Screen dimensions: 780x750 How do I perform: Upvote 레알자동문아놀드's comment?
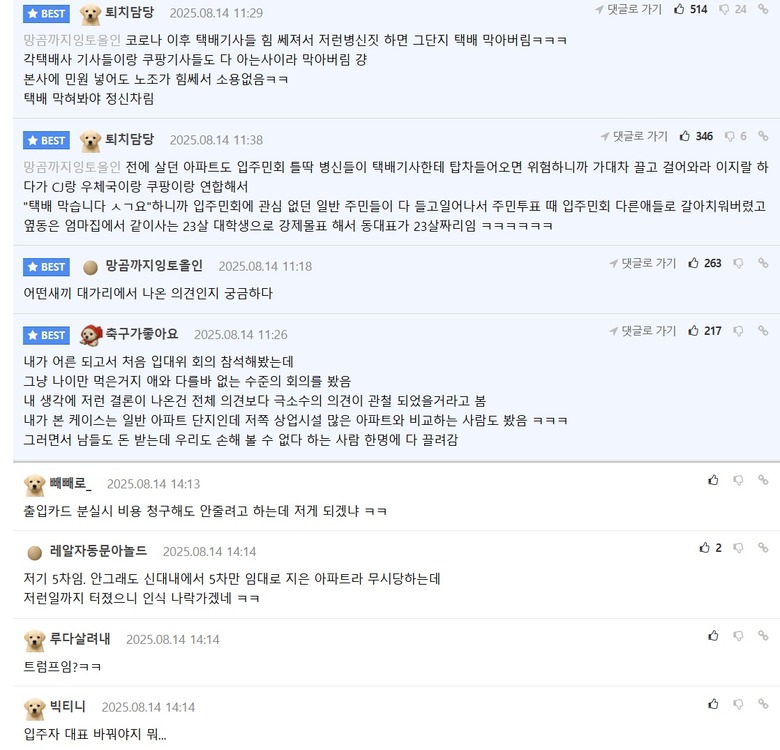point(706,548)
